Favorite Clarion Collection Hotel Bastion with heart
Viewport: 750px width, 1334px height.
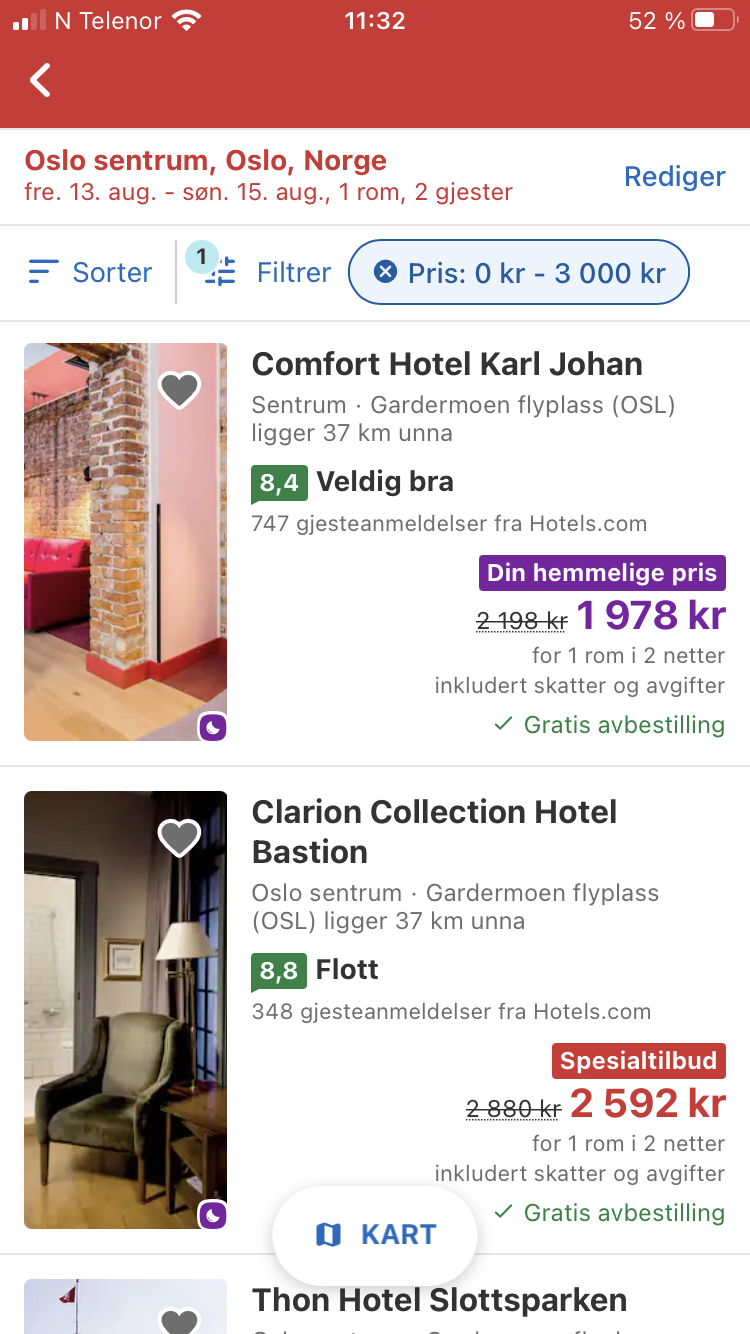180,837
